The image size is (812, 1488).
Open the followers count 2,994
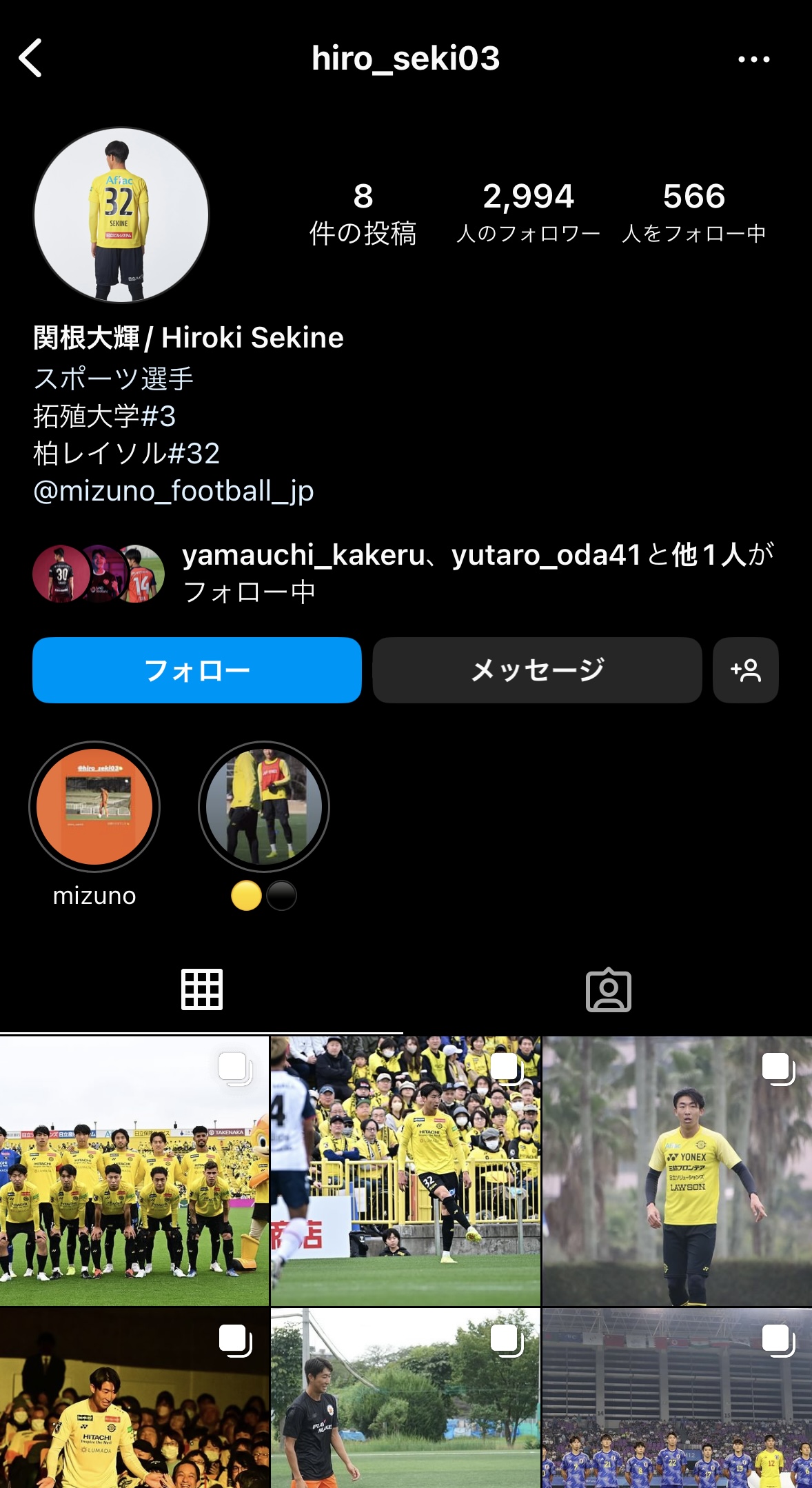(528, 212)
